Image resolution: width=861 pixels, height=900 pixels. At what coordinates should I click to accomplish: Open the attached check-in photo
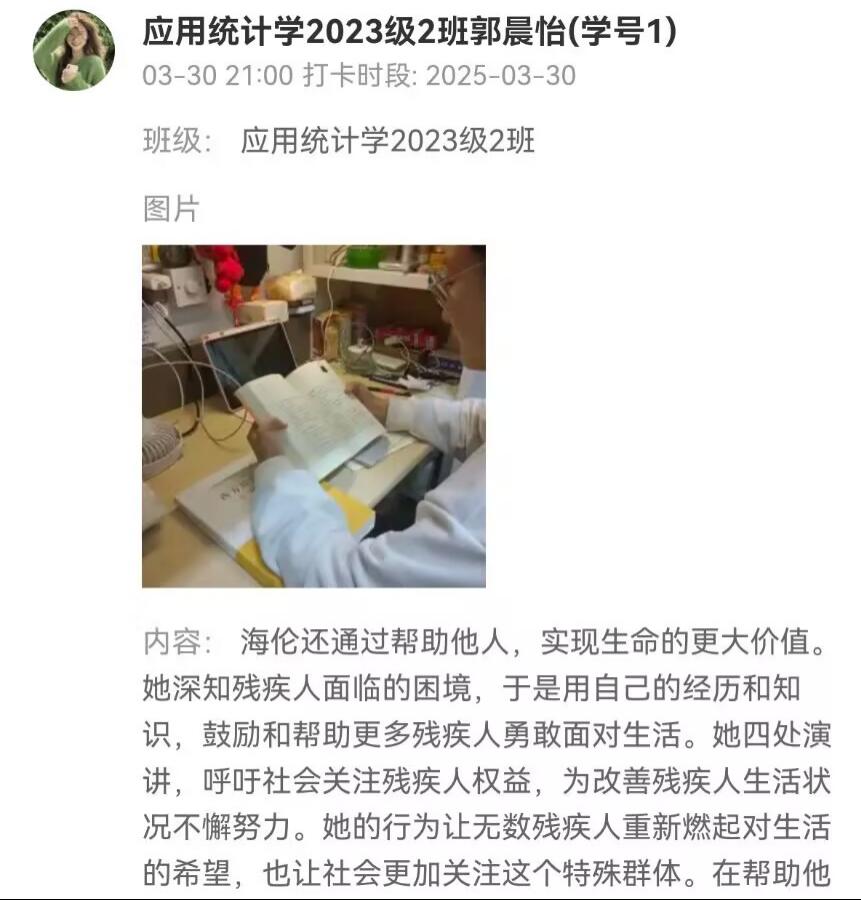point(314,416)
